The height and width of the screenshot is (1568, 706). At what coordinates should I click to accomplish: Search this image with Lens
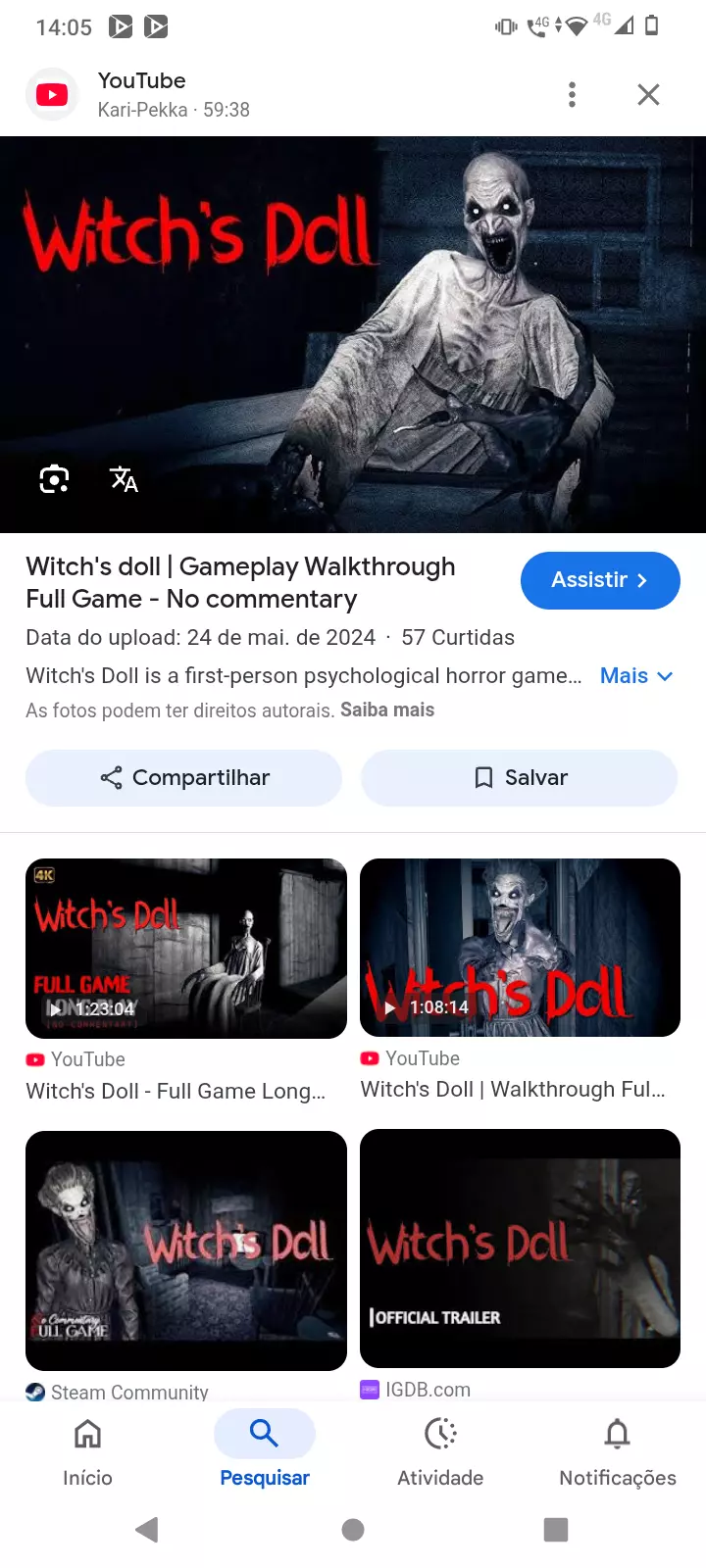click(x=54, y=479)
